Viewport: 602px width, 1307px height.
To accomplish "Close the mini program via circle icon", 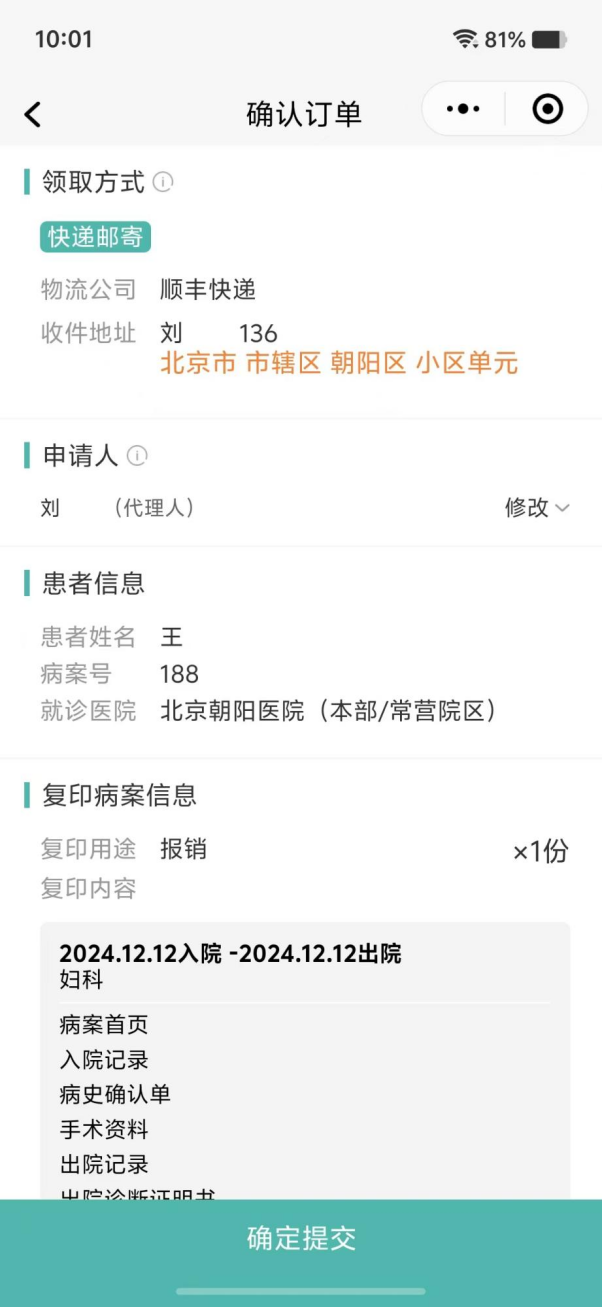I will [x=547, y=109].
